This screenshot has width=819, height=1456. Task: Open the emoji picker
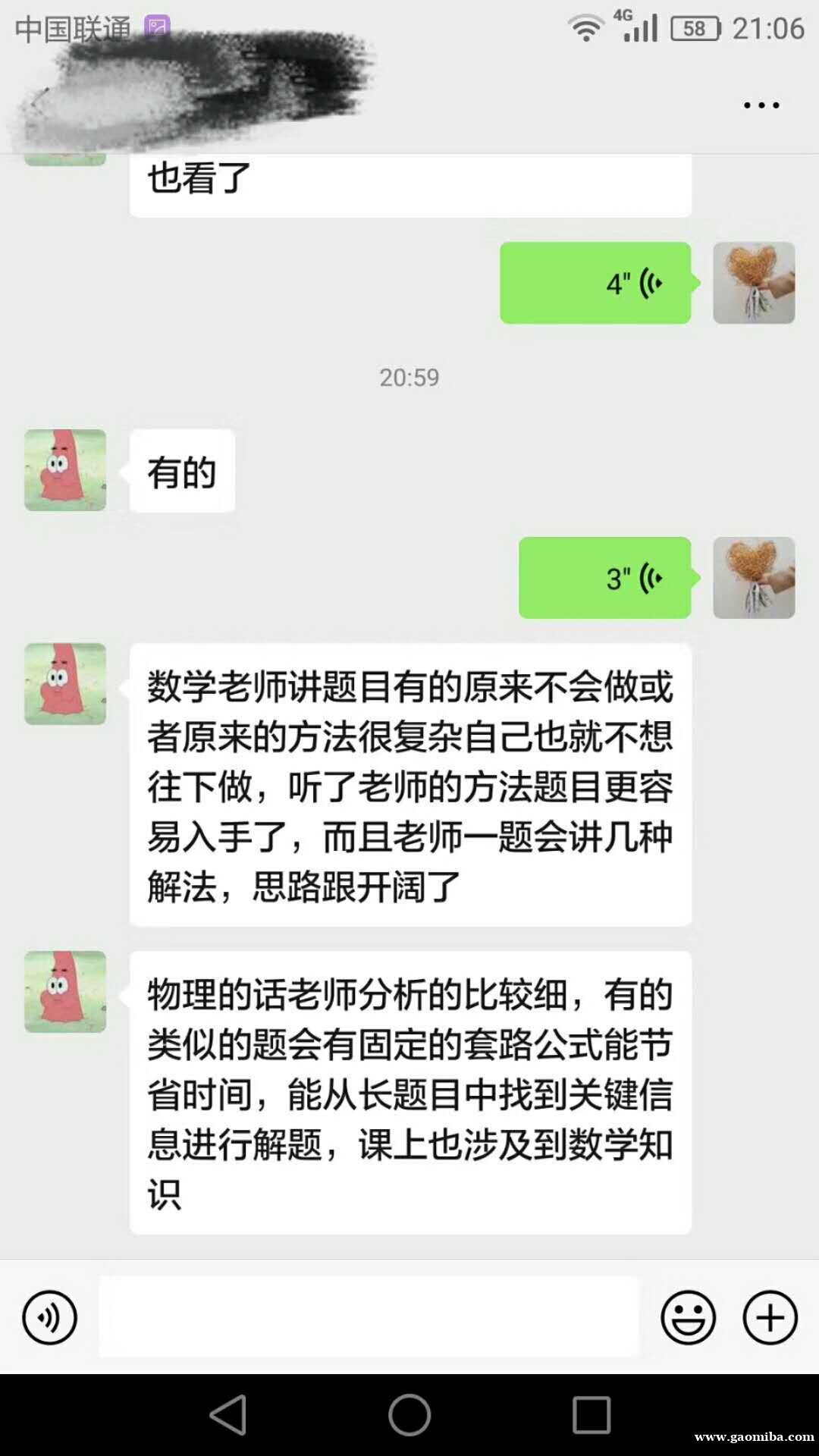tap(688, 1317)
